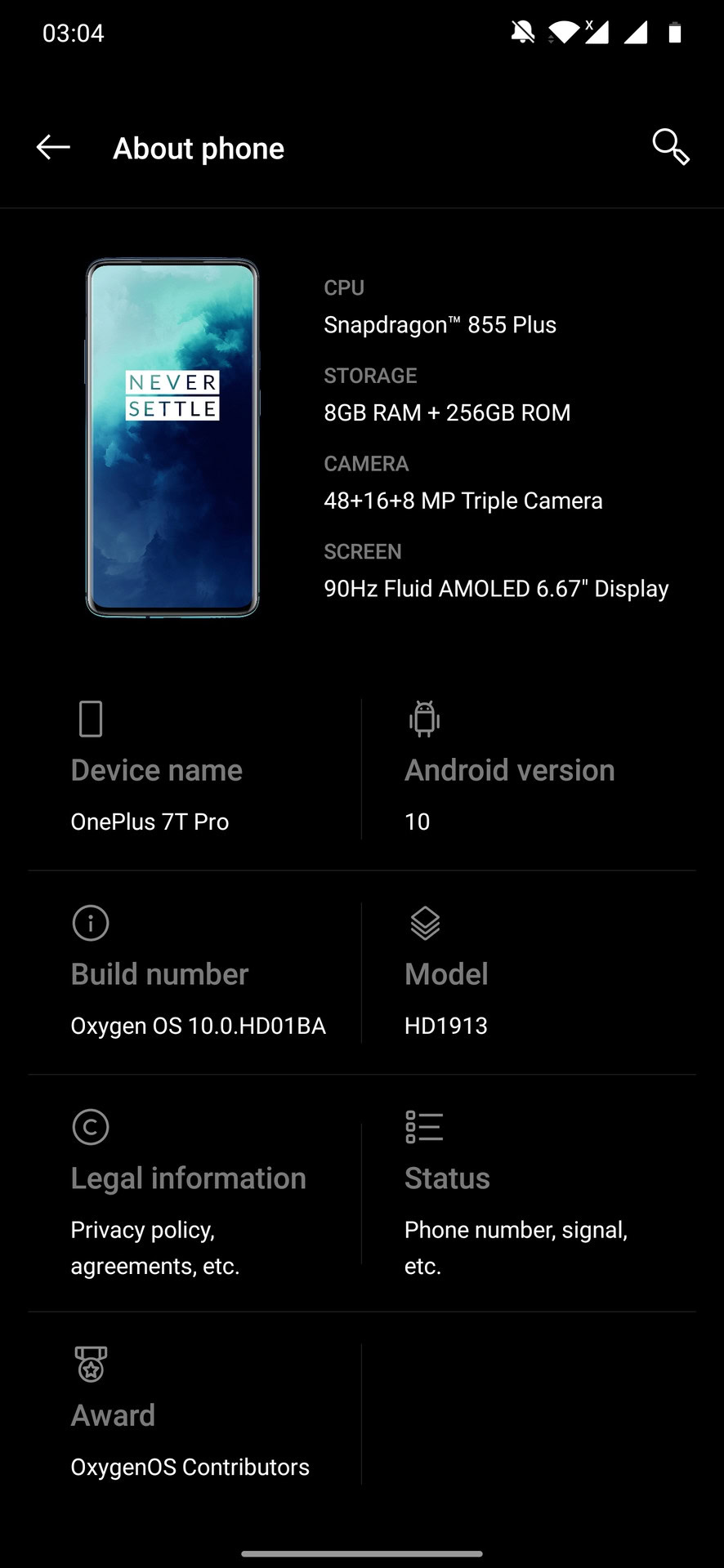The image size is (724, 1568).
Task: Go back from About phone
Action: point(53,148)
